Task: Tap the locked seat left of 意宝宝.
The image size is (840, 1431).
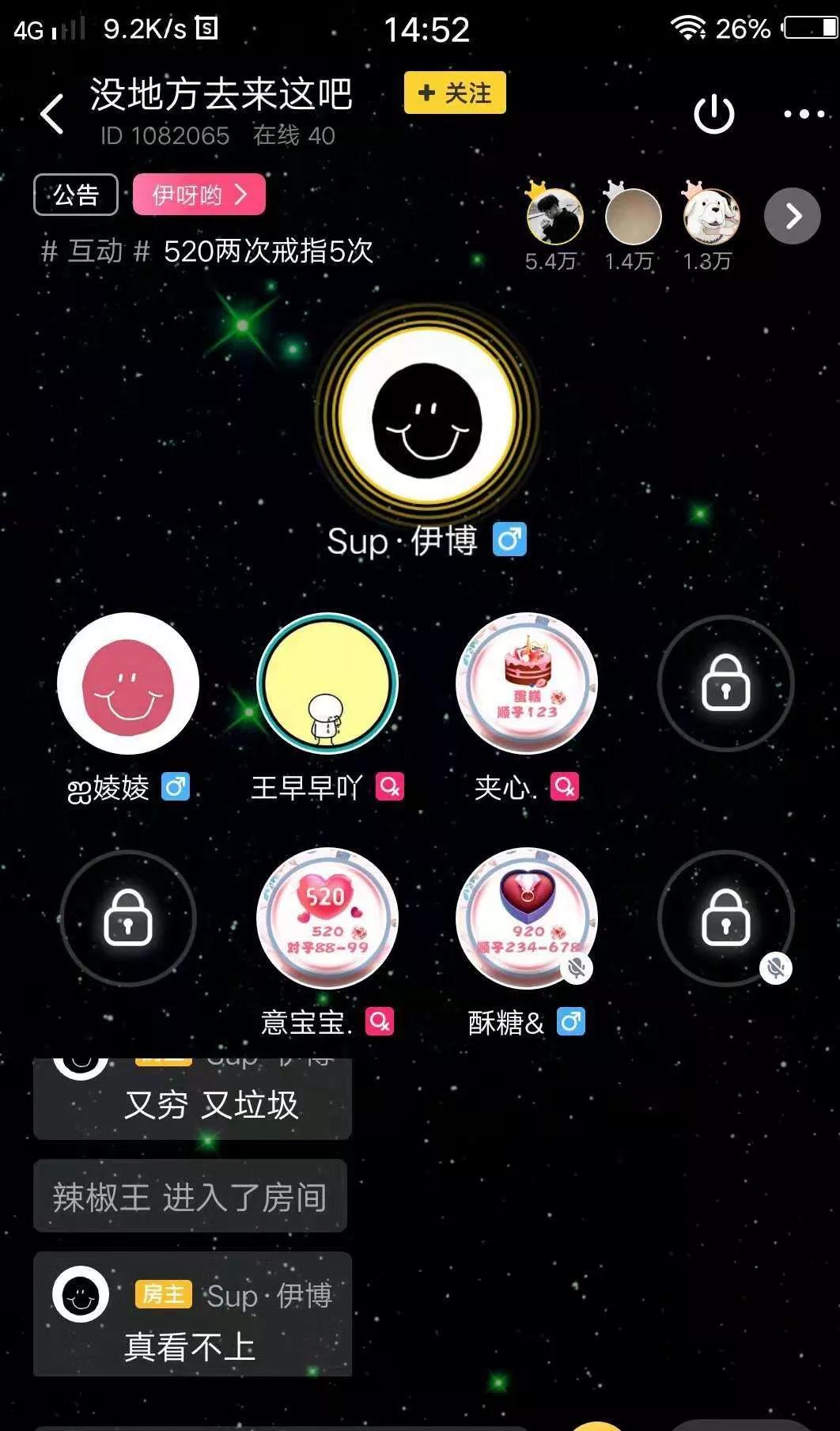Action: click(128, 918)
